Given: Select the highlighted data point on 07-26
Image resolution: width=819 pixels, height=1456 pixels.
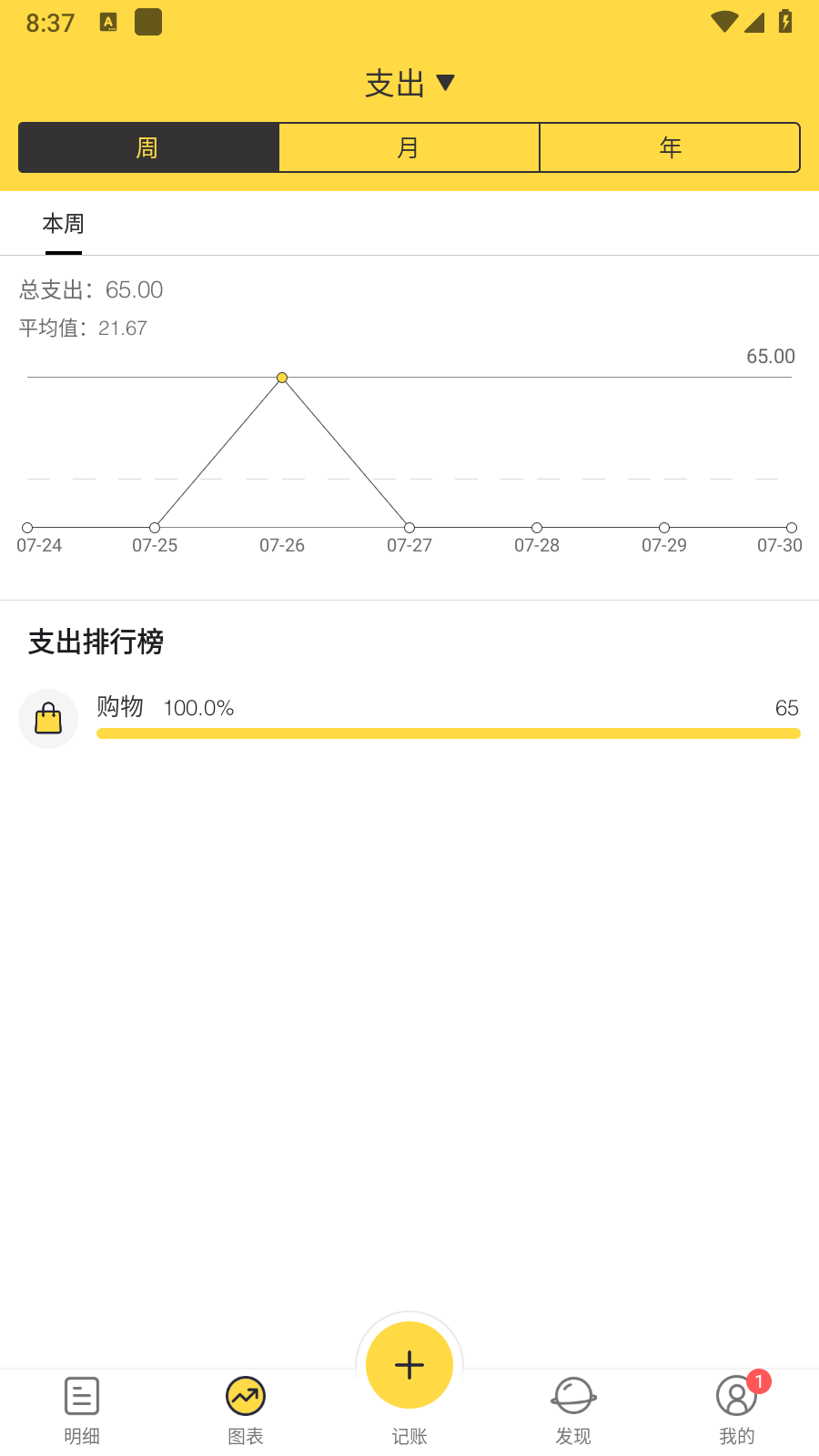Looking at the screenshot, I should [x=282, y=377].
